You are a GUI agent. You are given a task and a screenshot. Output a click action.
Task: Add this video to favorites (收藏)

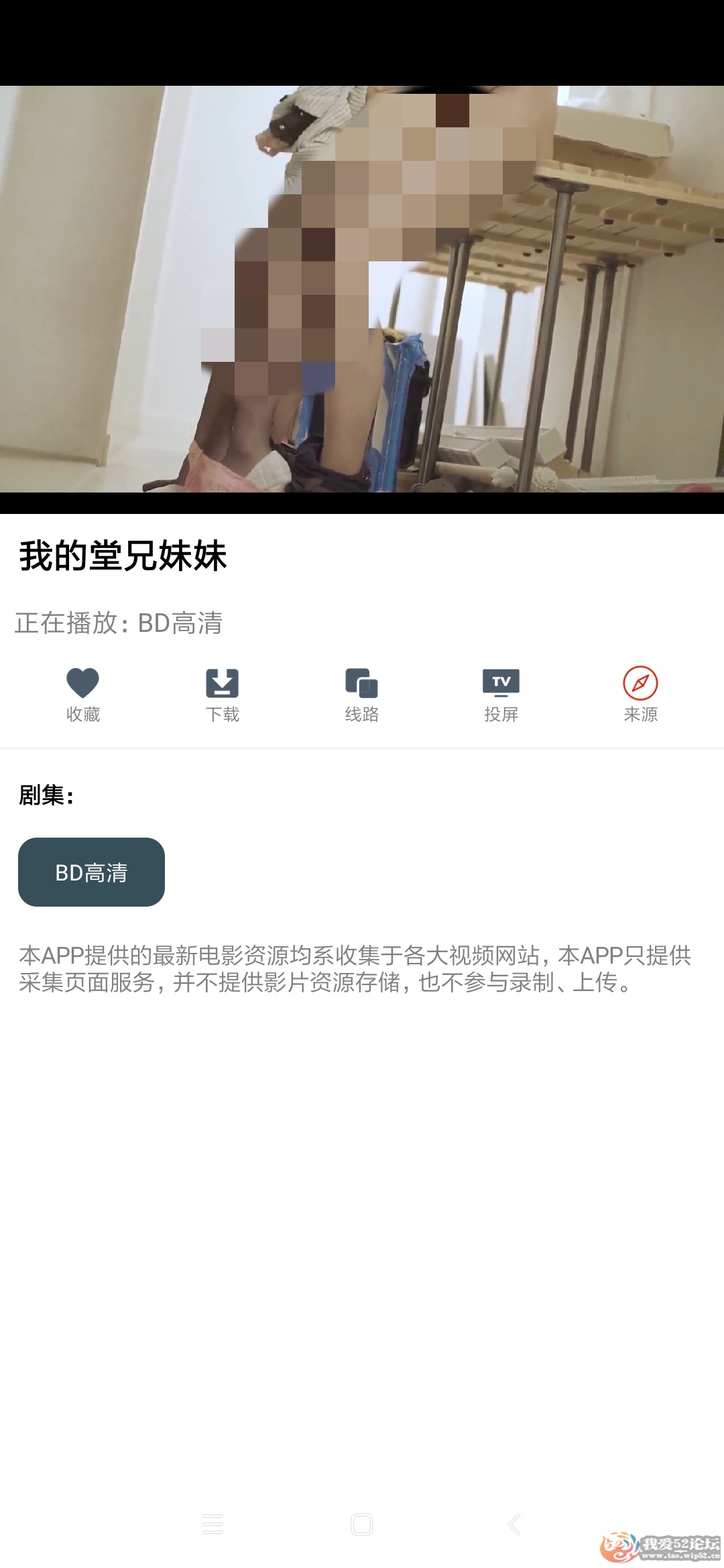point(82,694)
